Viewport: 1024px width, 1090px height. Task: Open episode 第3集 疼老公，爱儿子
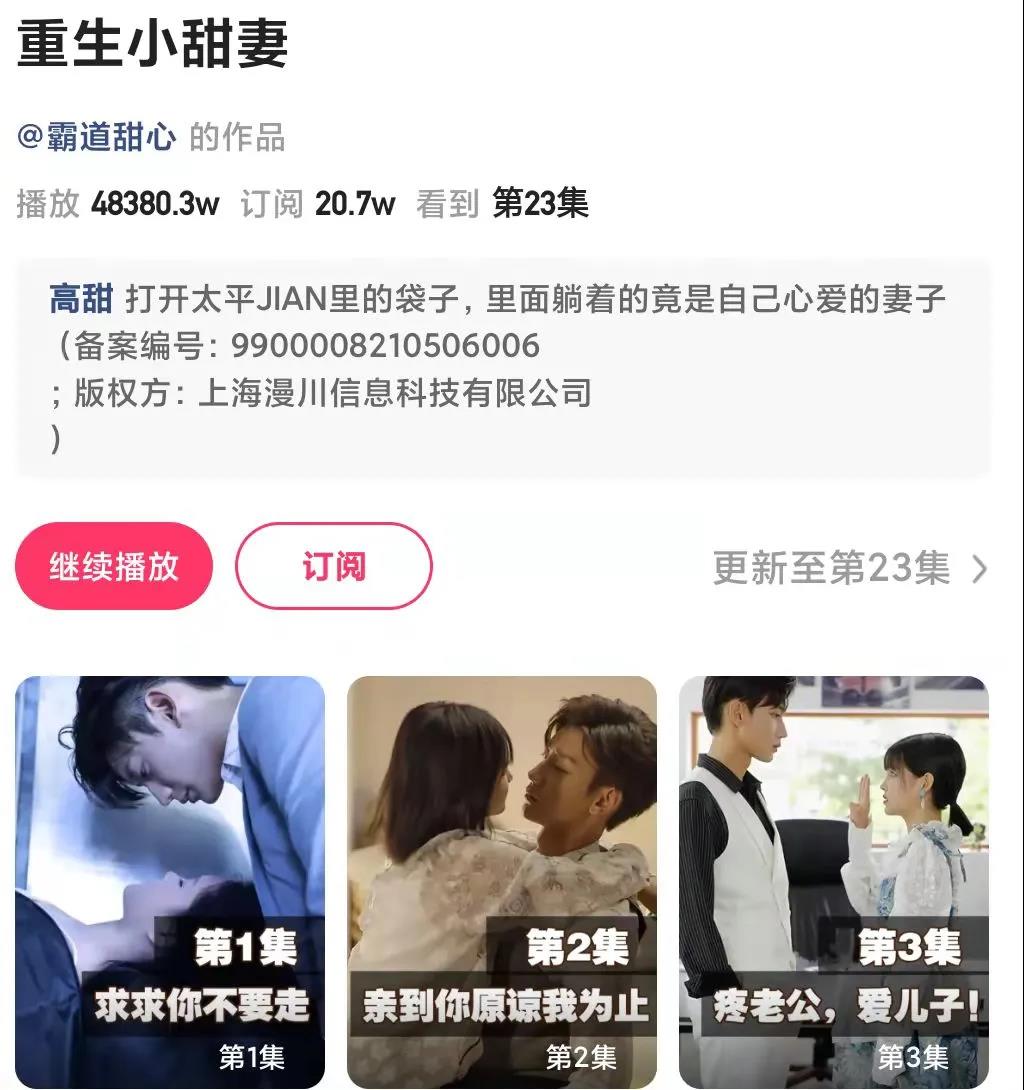click(834, 880)
